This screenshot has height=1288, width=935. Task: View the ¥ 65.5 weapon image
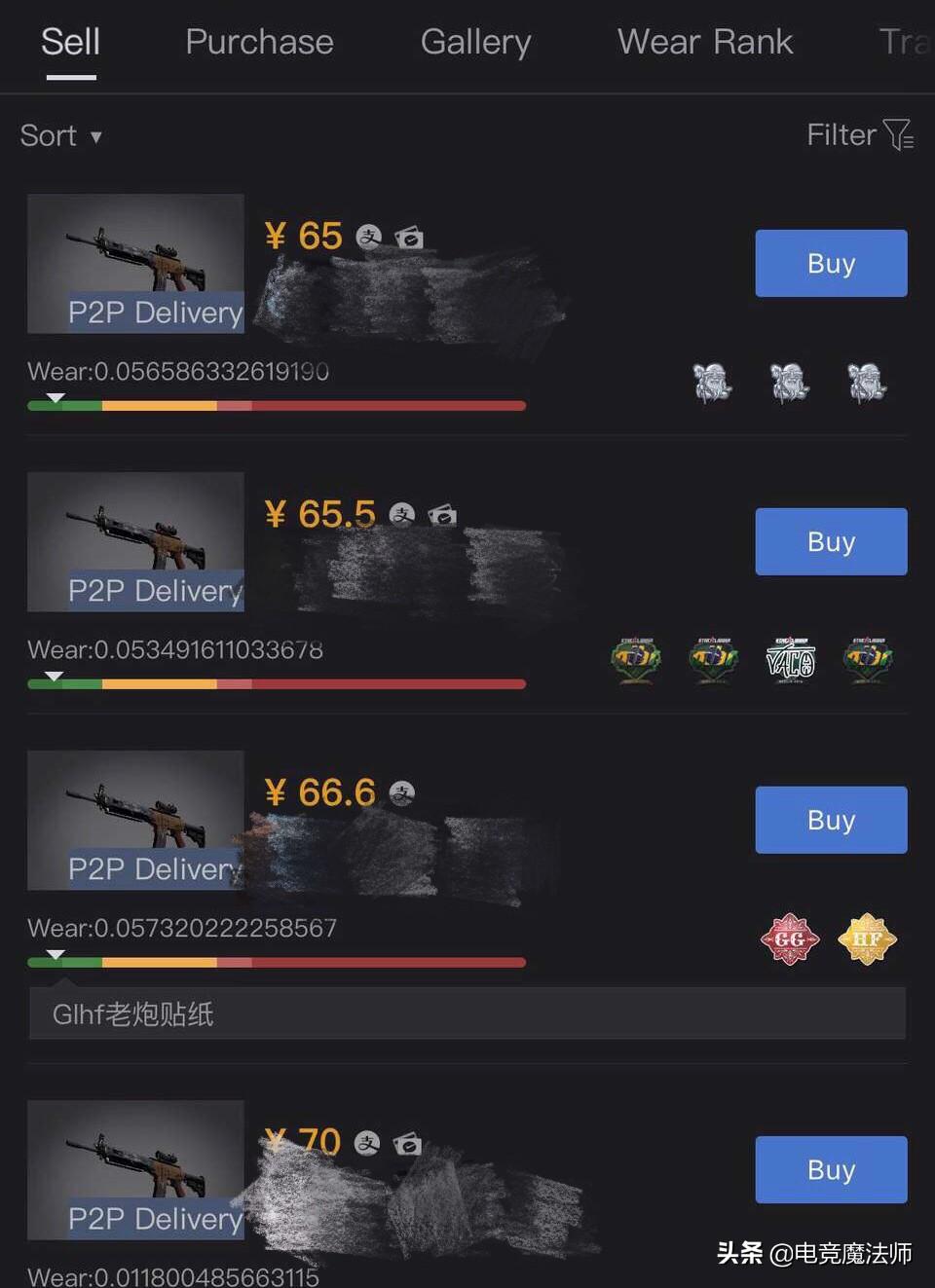135,542
